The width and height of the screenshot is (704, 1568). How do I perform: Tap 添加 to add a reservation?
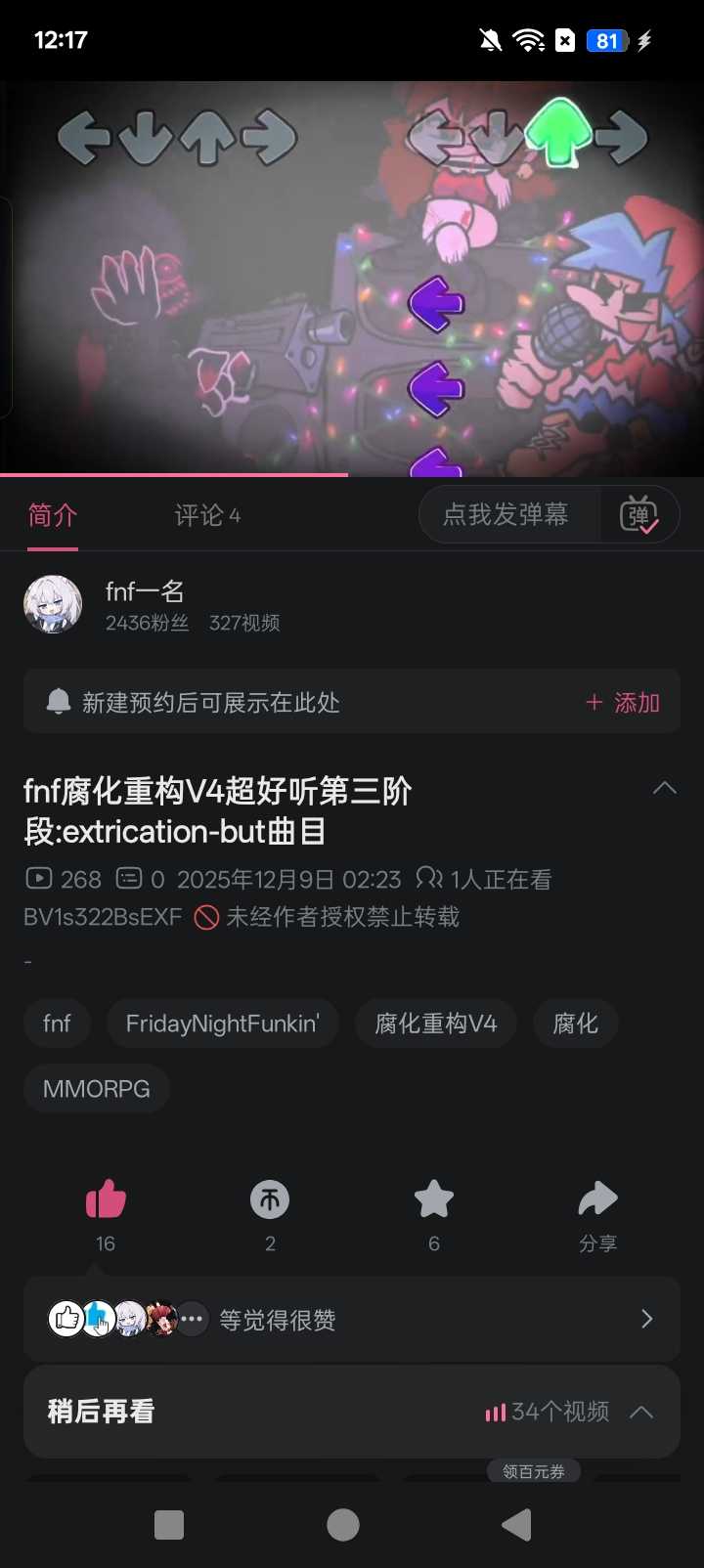[x=623, y=703]
